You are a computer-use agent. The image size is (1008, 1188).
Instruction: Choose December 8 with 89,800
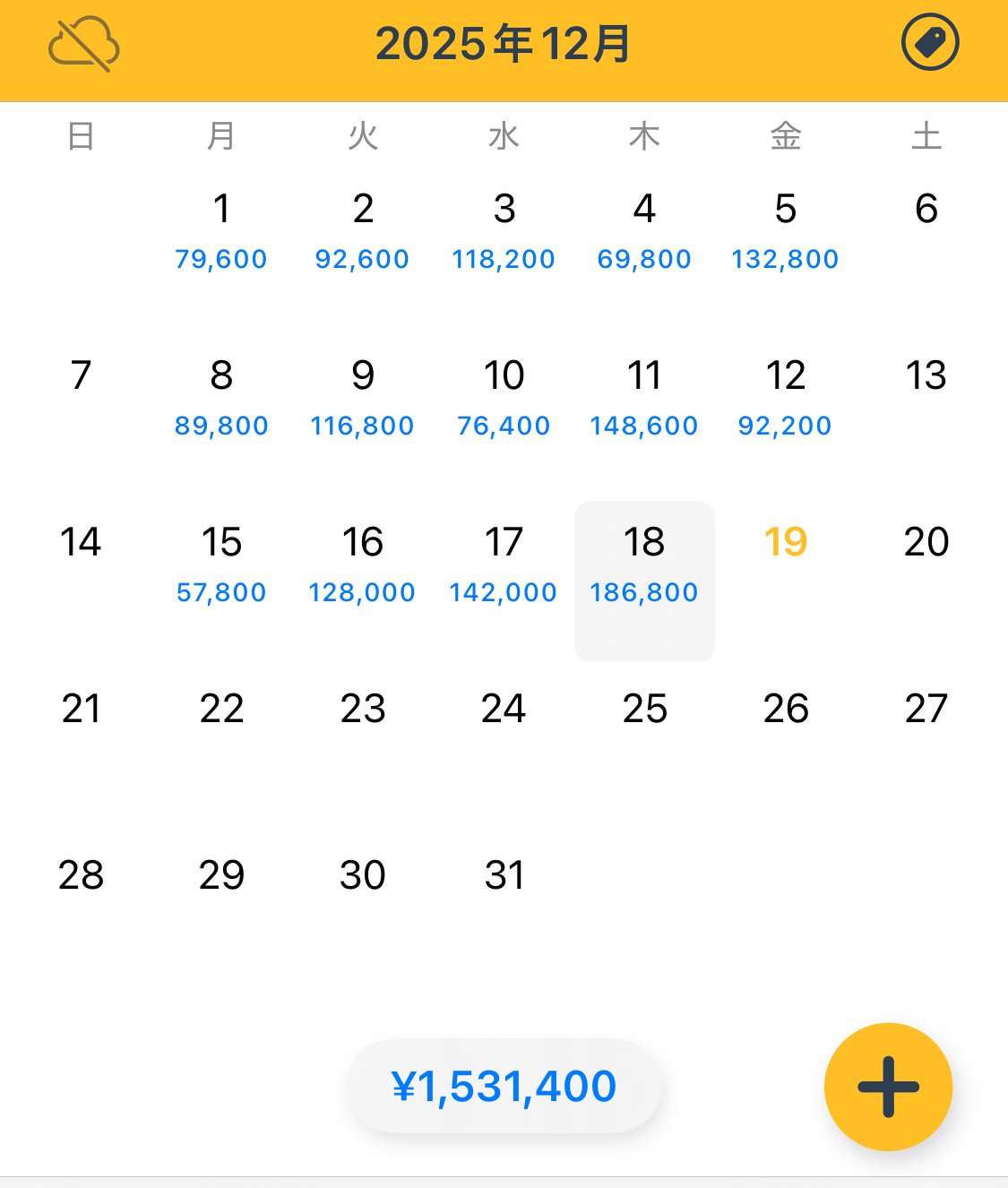click(x=221, y=397)
